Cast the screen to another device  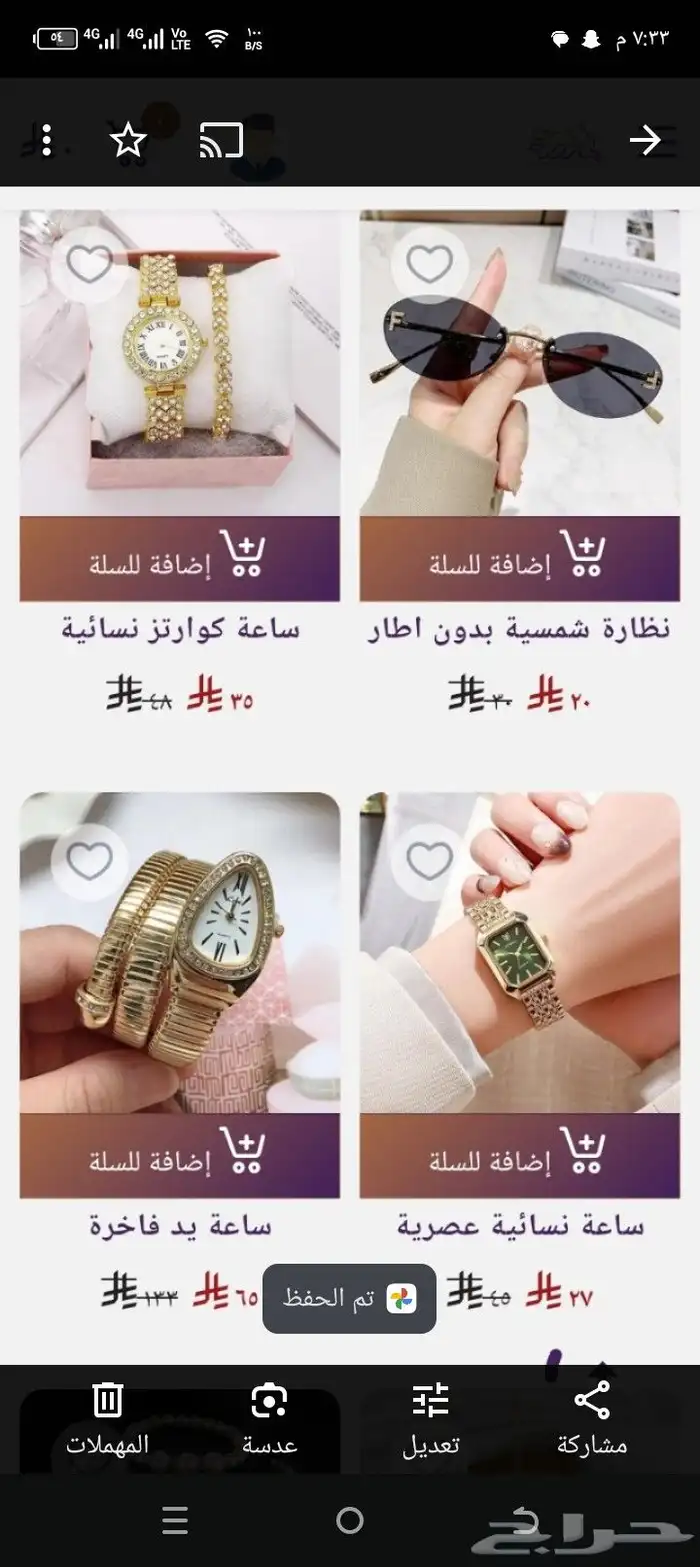click(221, 140)
